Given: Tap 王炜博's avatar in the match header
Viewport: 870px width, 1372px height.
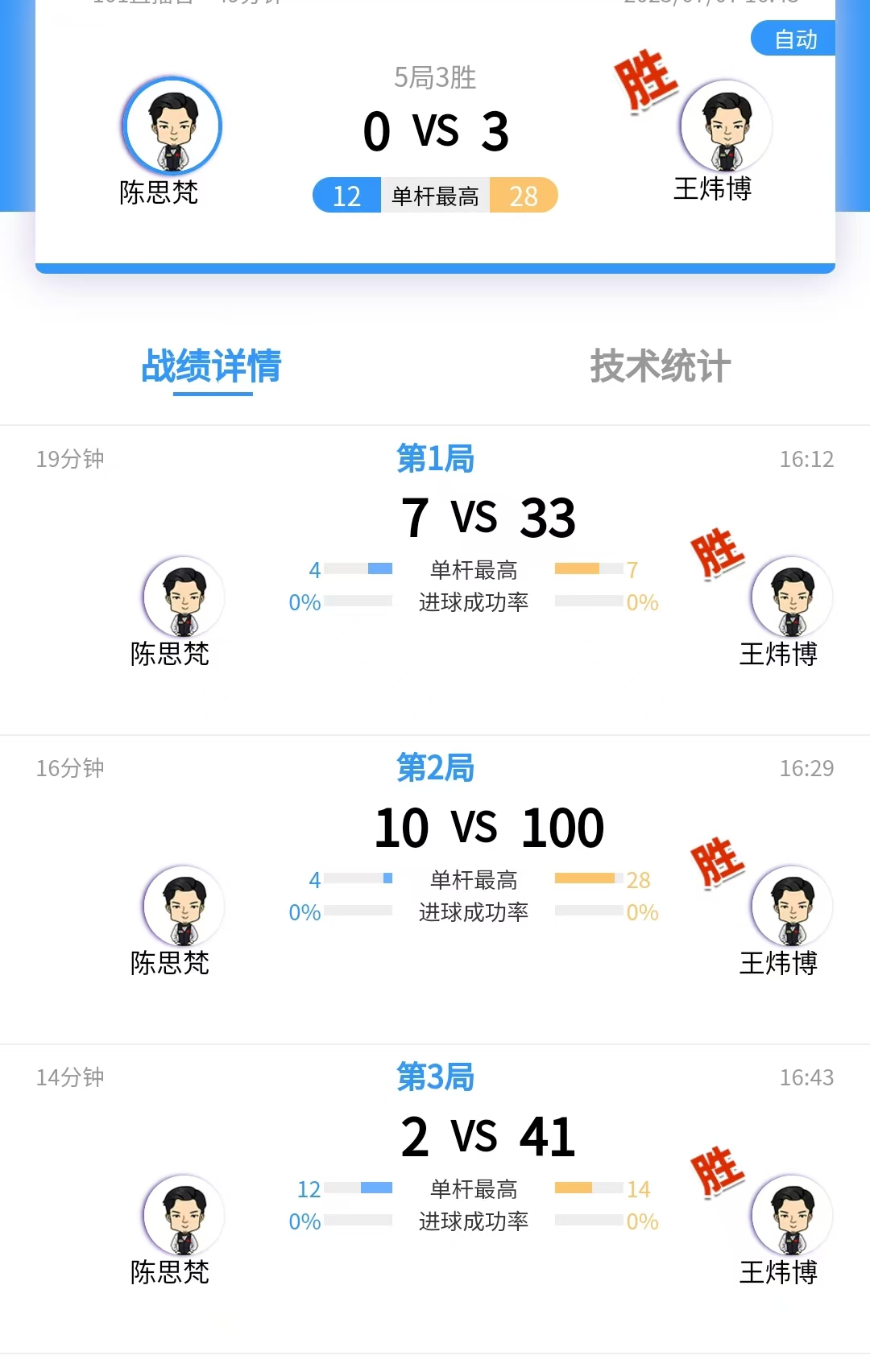Looking at the screenshot, I should pos(726,126).
